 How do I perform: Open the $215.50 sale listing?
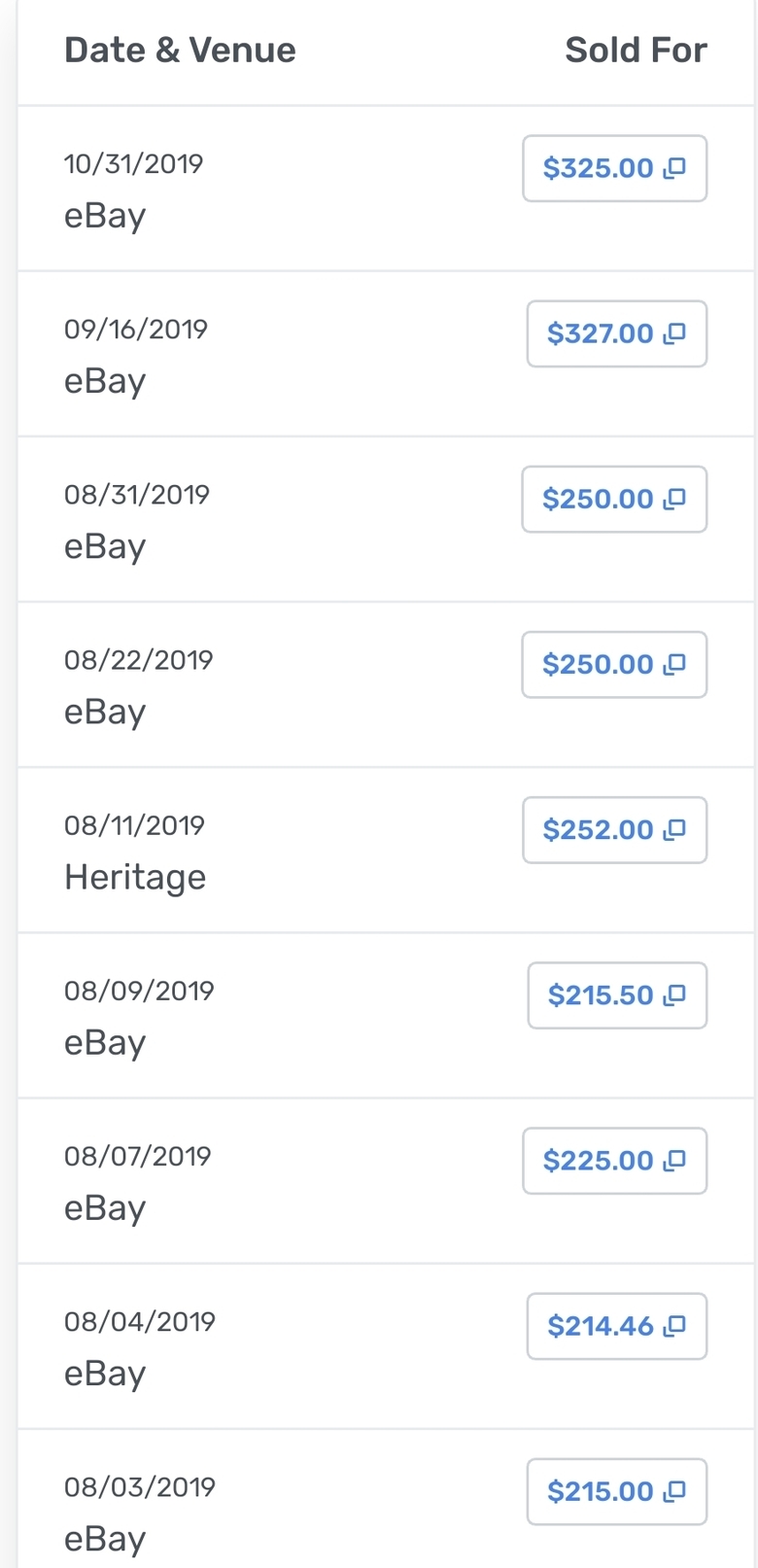[617, 994]
